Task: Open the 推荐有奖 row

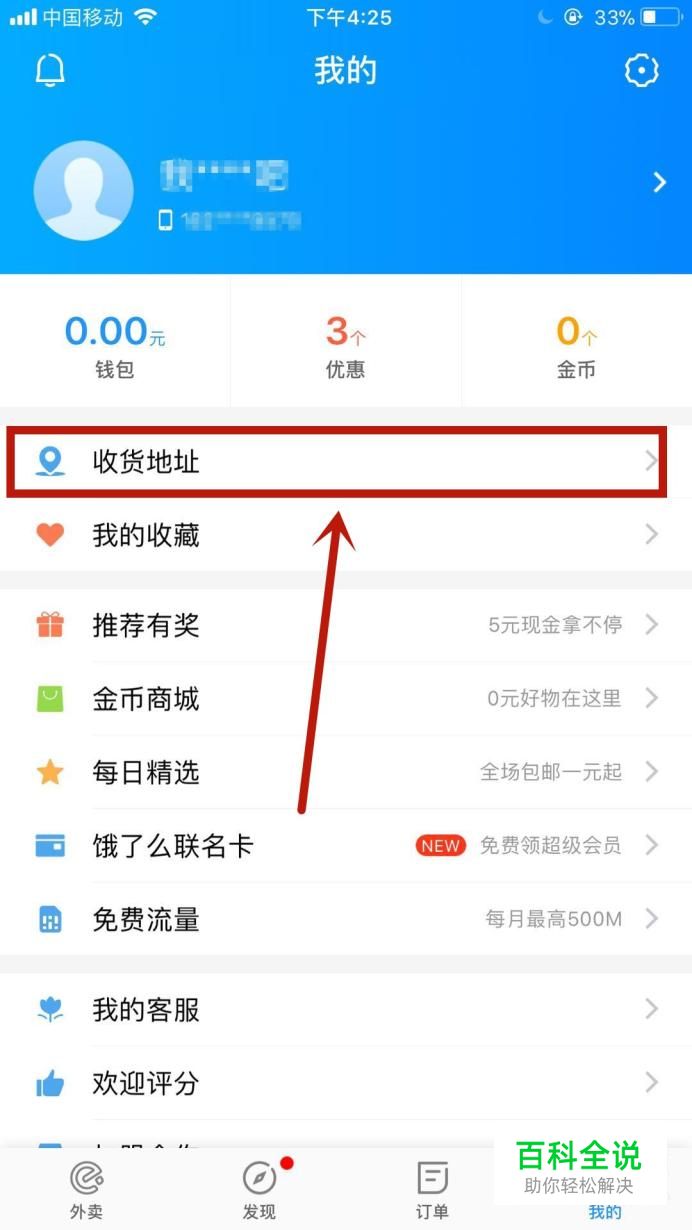Action: point(346,625)
